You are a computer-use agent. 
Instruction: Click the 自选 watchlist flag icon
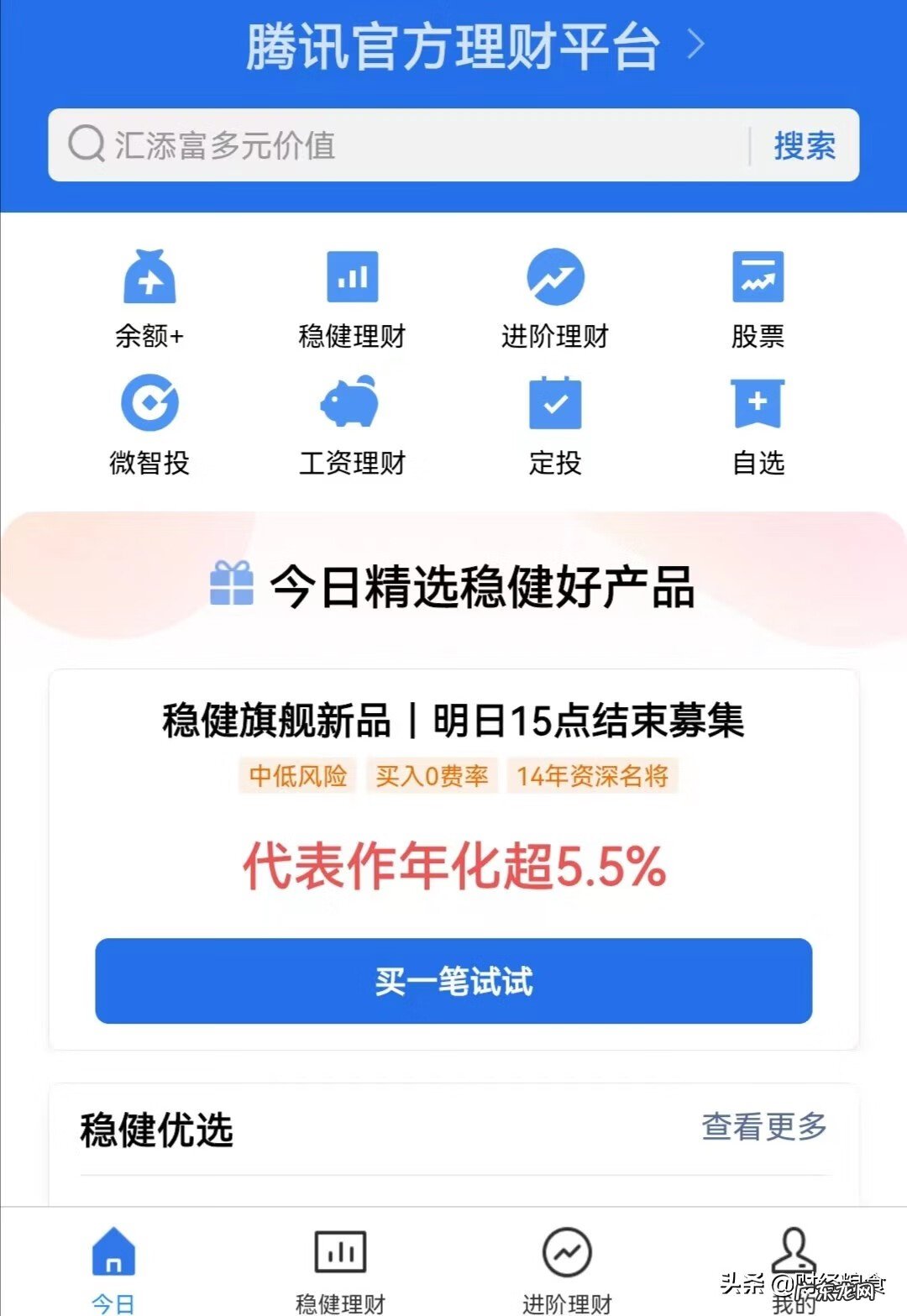click(x=757, y=403)
